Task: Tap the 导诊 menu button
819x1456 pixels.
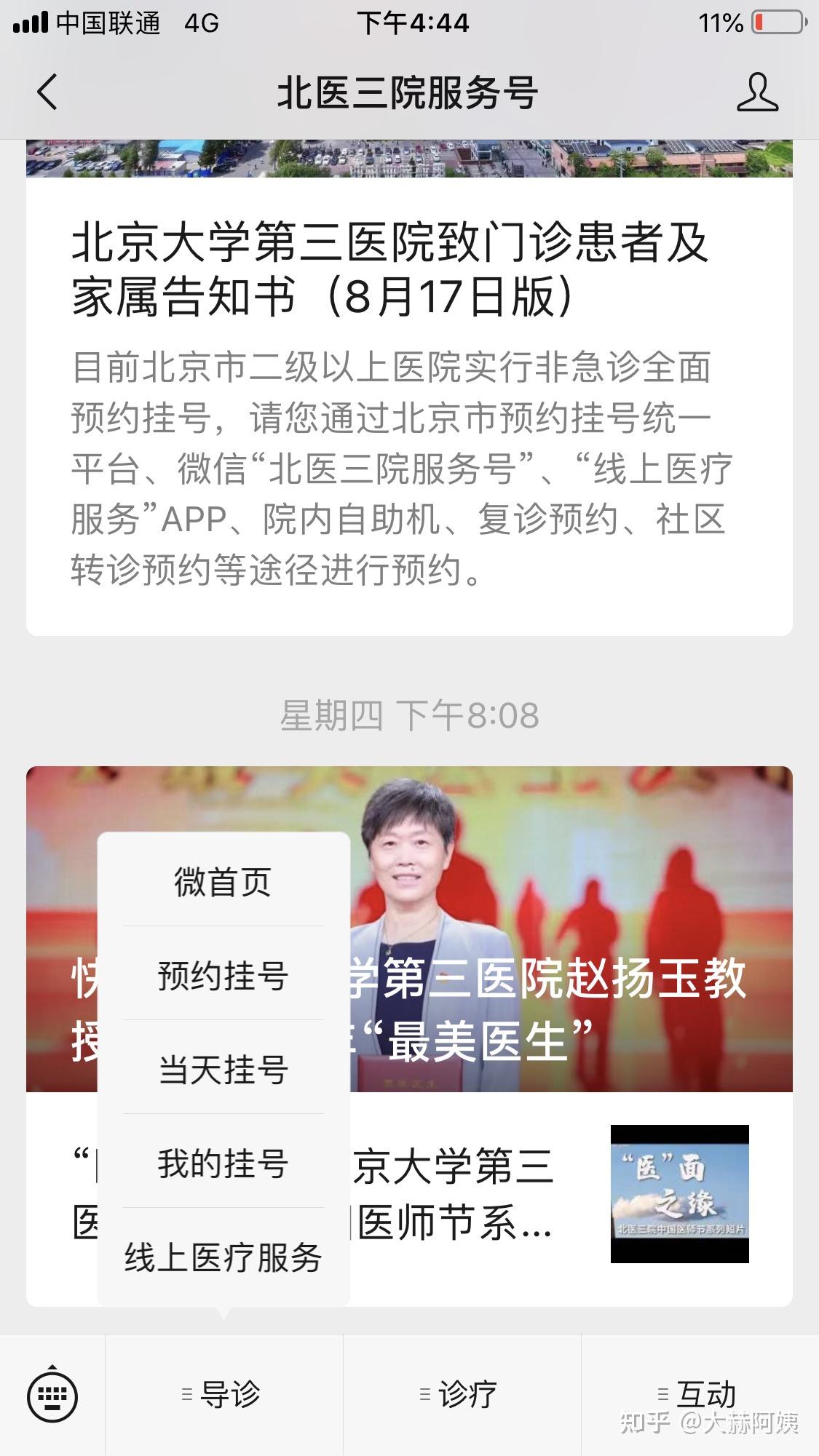Action: tap(223, 1395)
